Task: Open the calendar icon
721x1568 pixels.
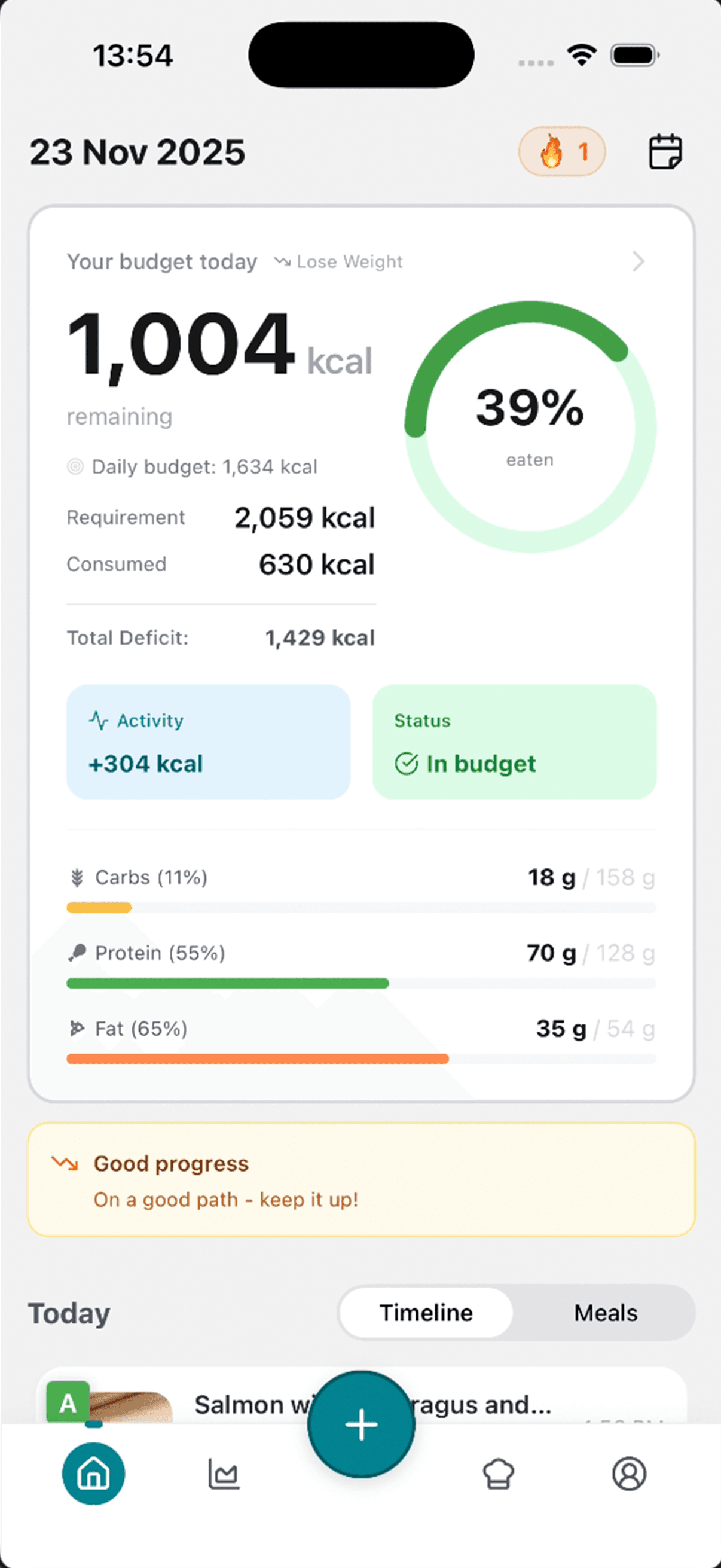Action: click(664, 151)
